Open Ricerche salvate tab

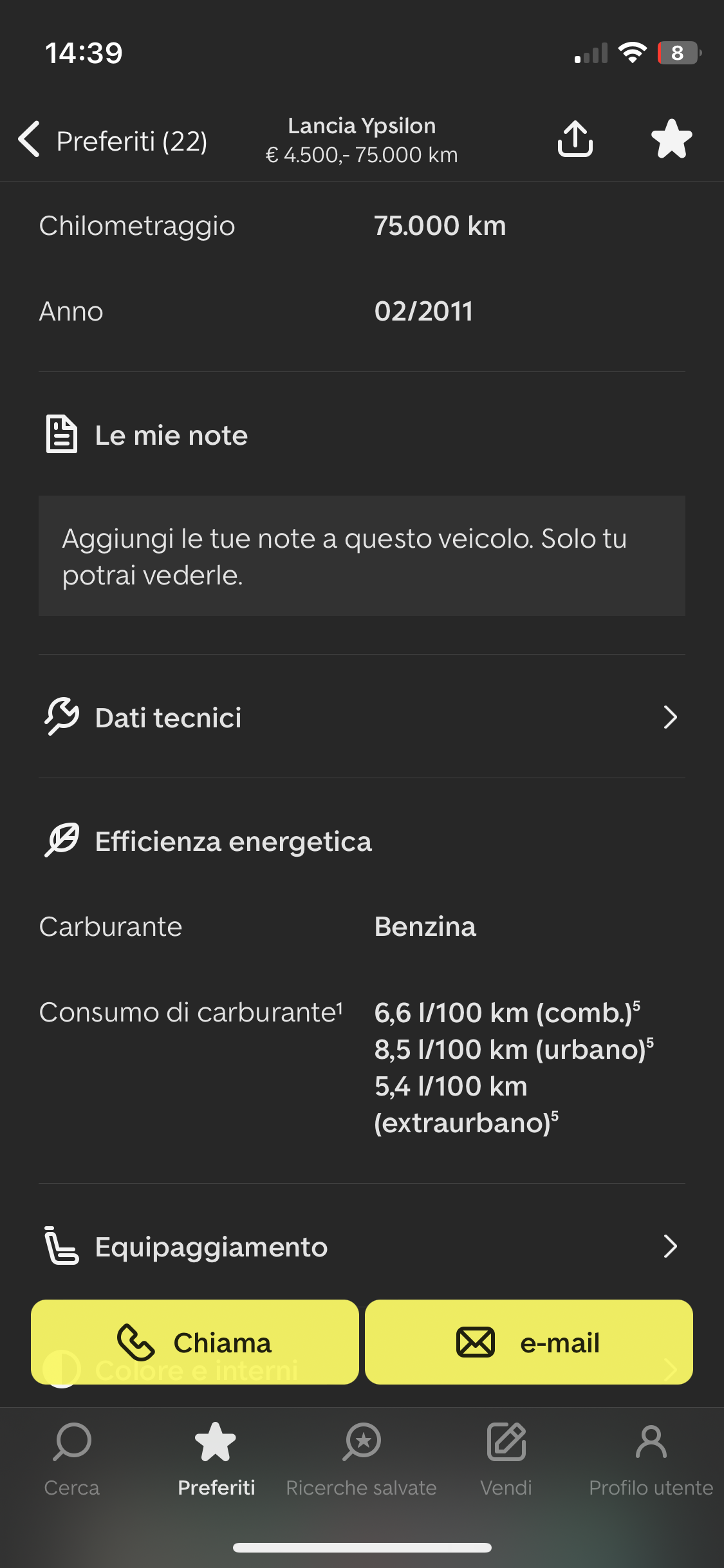362,1460
